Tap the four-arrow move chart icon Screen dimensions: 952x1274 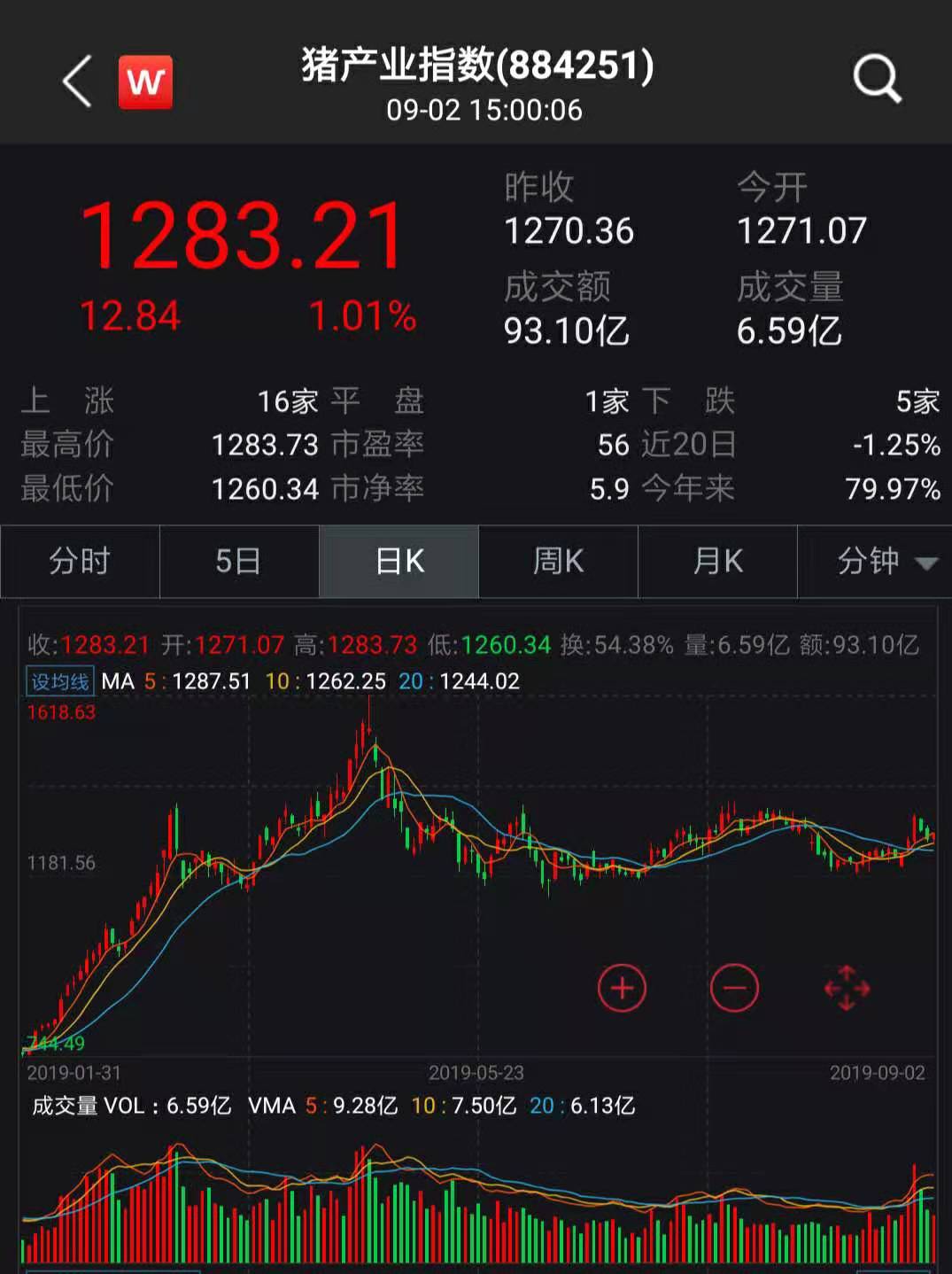pos(847,988)
